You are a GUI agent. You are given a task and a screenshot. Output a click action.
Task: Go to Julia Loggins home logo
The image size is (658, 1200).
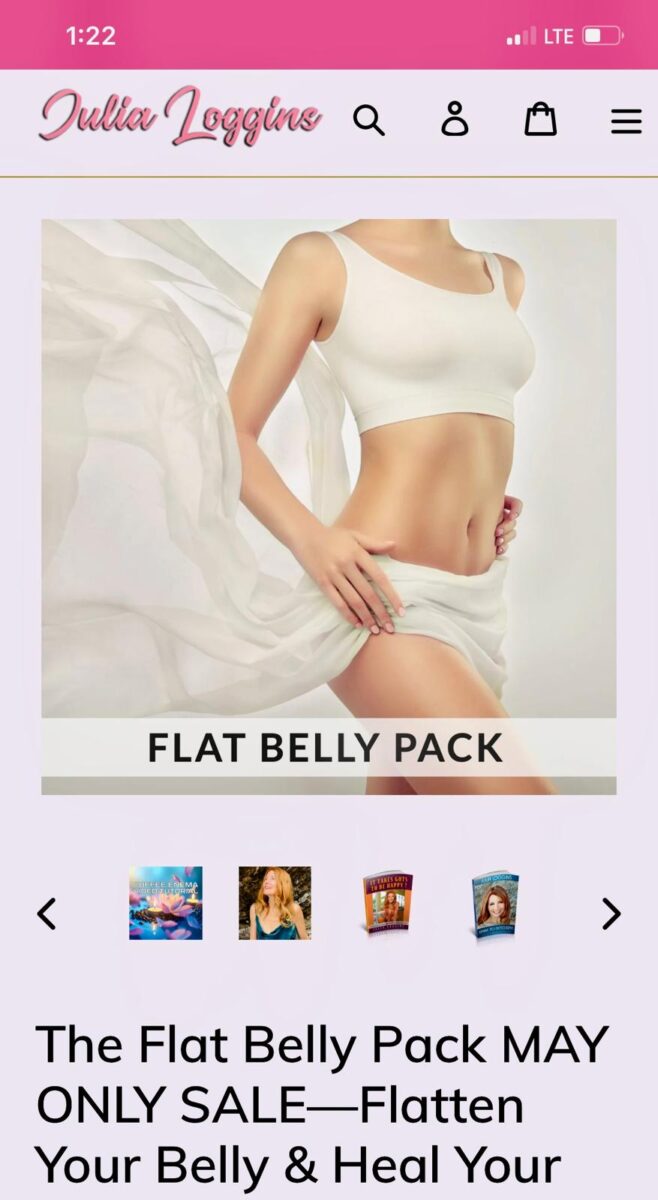[x=180, y=115]
